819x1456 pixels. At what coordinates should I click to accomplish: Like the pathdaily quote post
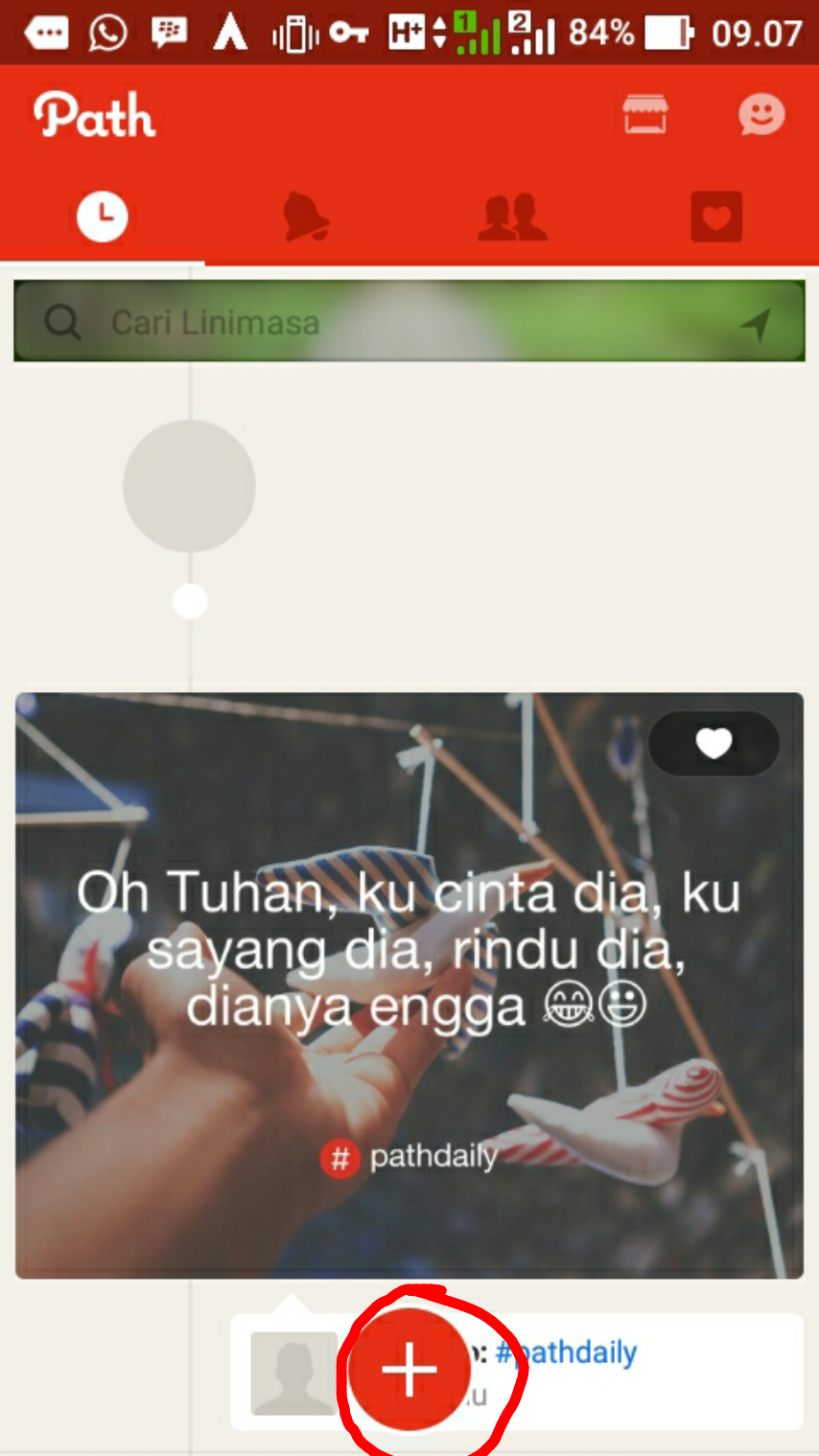(714, 743)
